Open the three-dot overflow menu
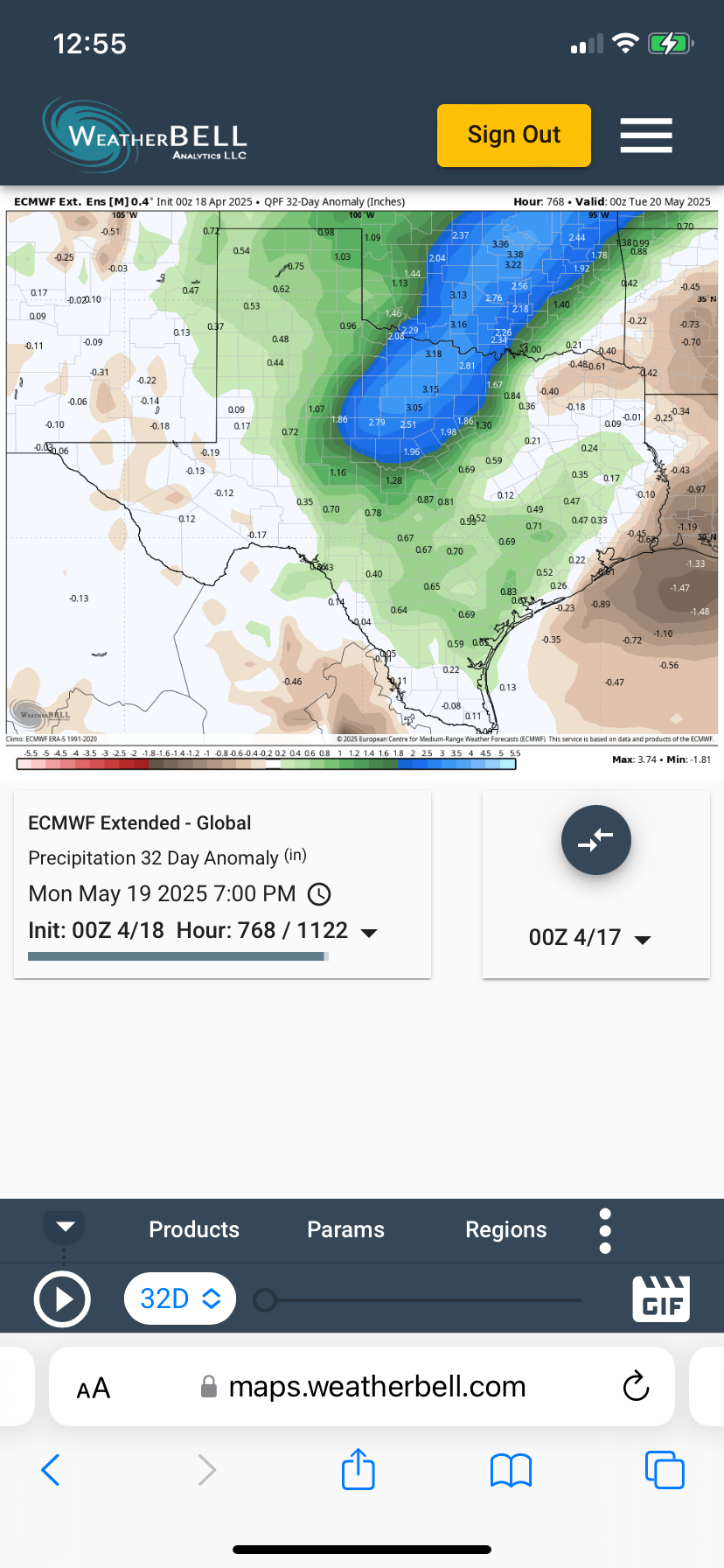The height and width of the screenshot is (1568, 724). pos(605,1231)
